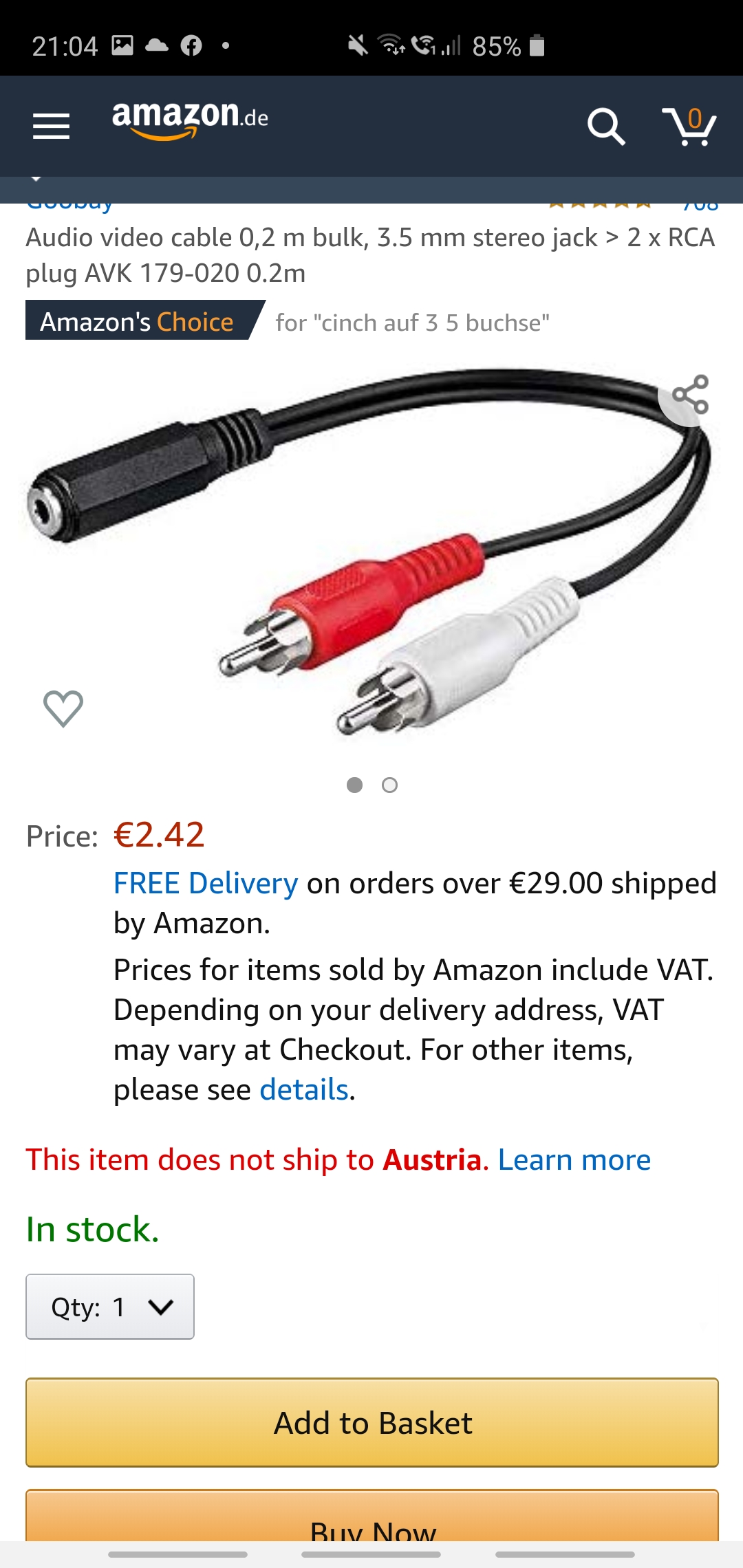743x1568 pixels.
Task: Expand the Qty dropdown
Action: (110, 1307)
